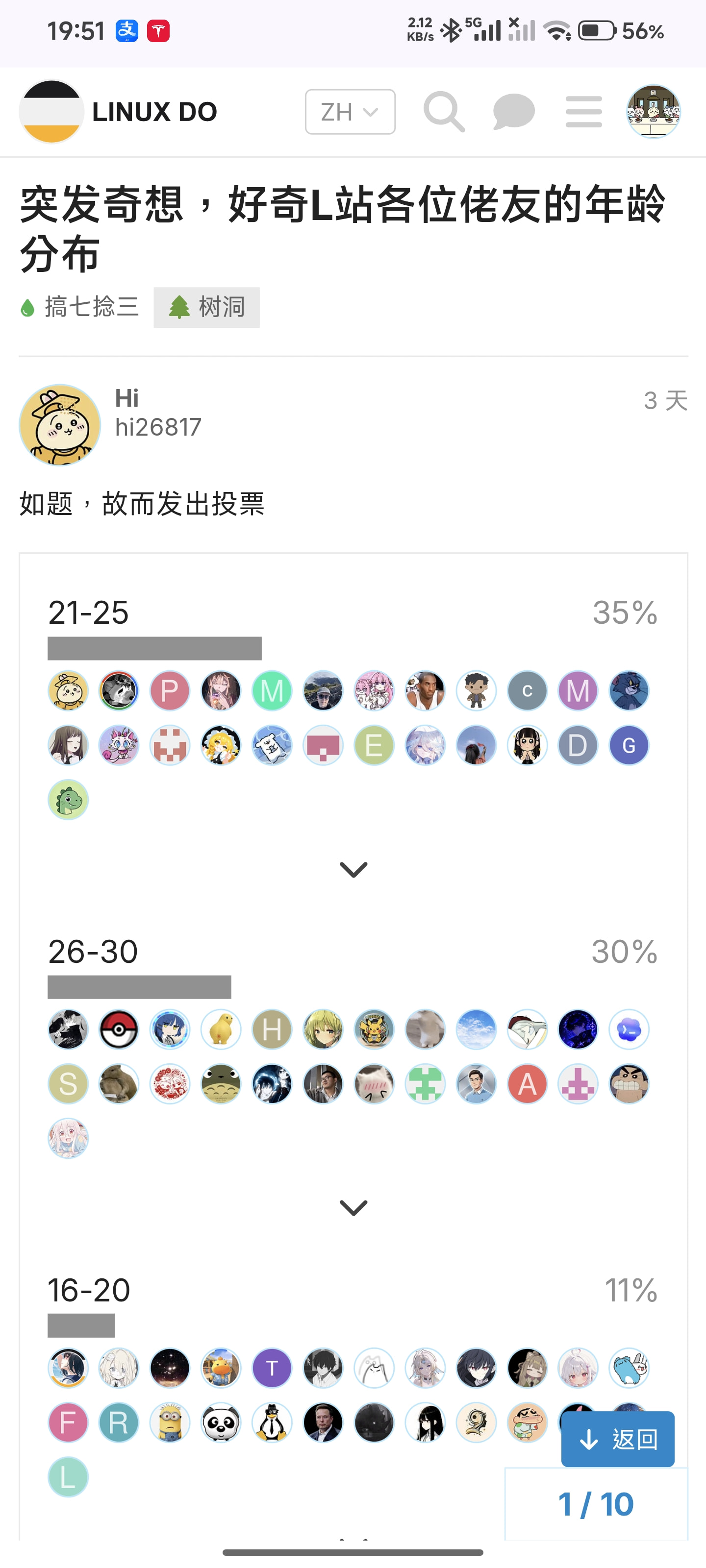The width and height of the screenshot is (706, 1568).
Task: Open the LINUX DO home logo
Action: tap(118, 112)
